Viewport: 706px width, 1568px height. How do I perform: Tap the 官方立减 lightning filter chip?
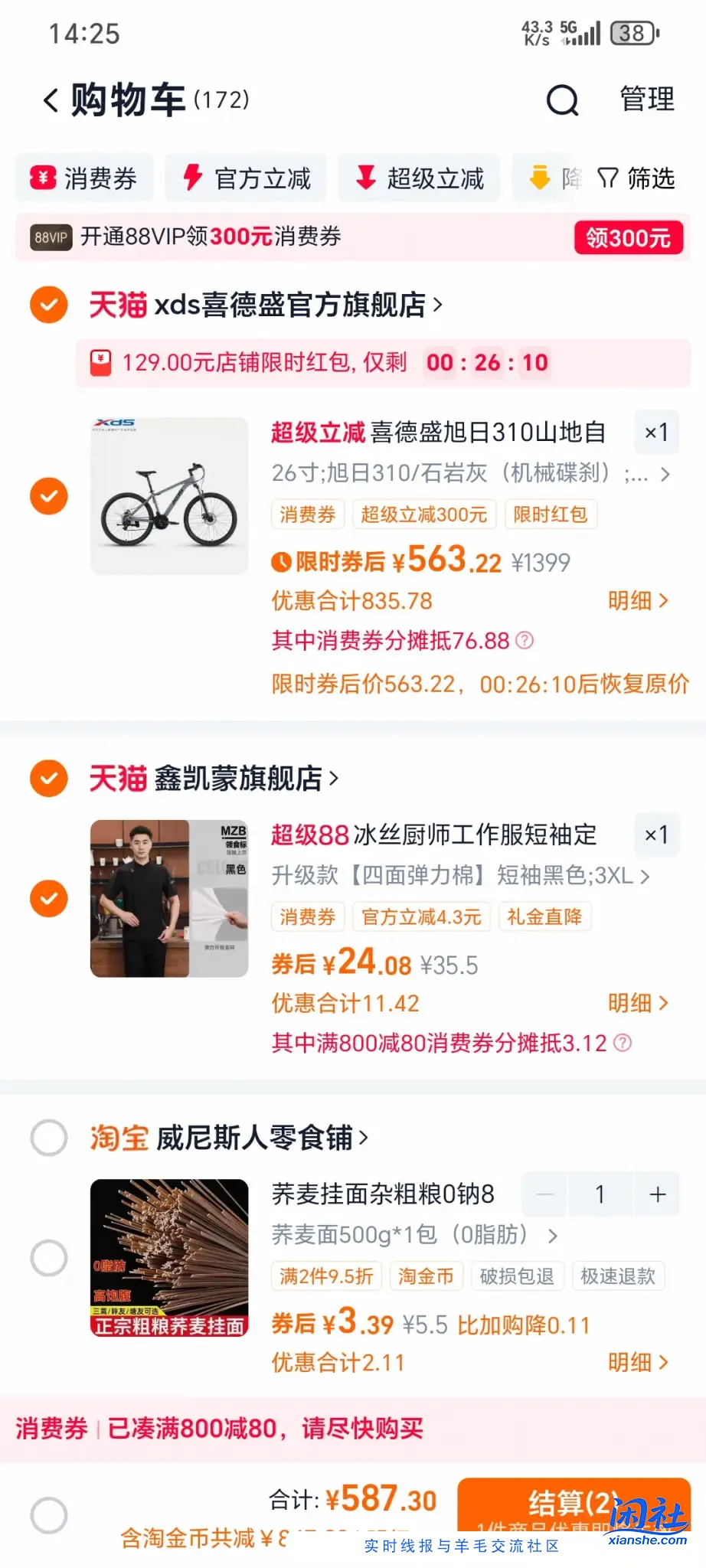(245, 178)
